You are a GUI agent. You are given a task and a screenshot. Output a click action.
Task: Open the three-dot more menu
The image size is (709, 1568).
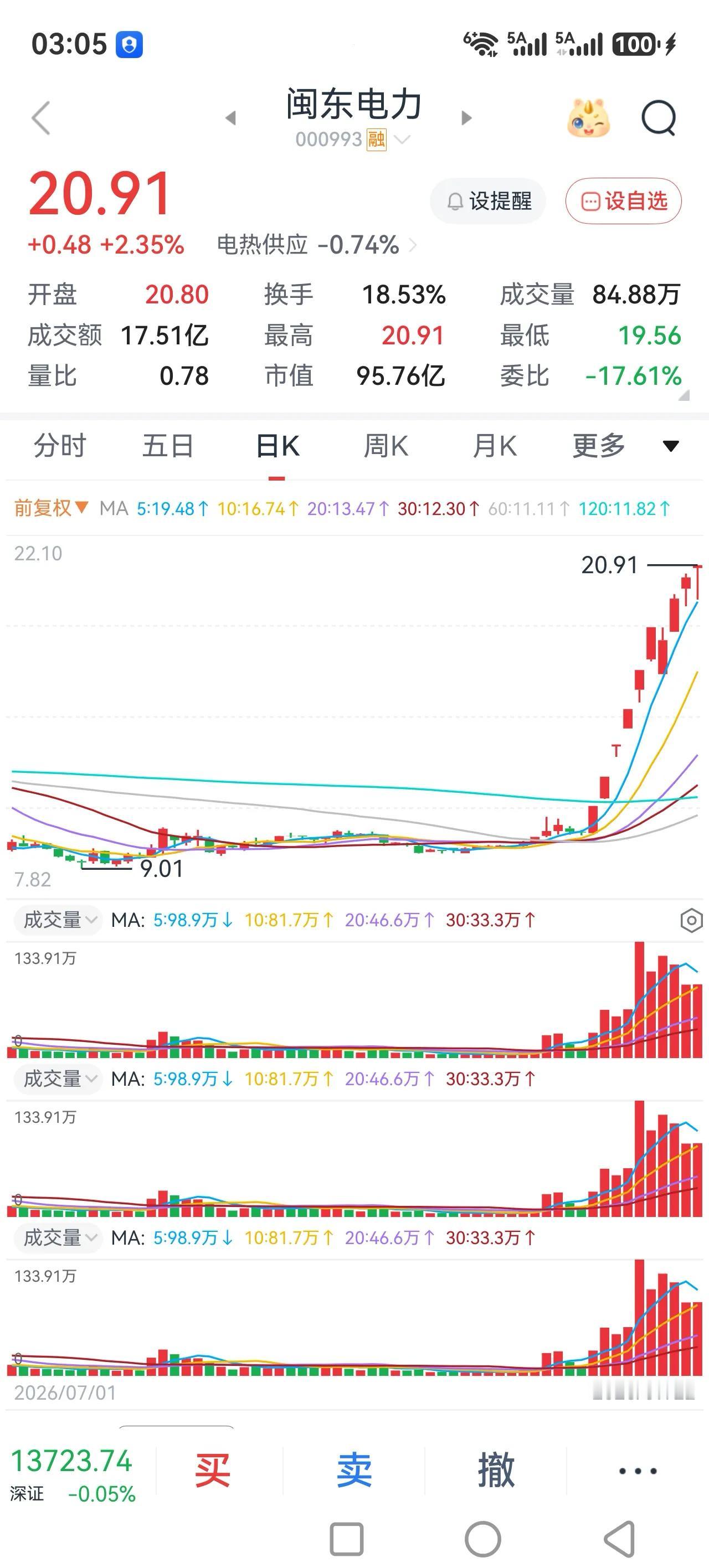click(638, 1471)
